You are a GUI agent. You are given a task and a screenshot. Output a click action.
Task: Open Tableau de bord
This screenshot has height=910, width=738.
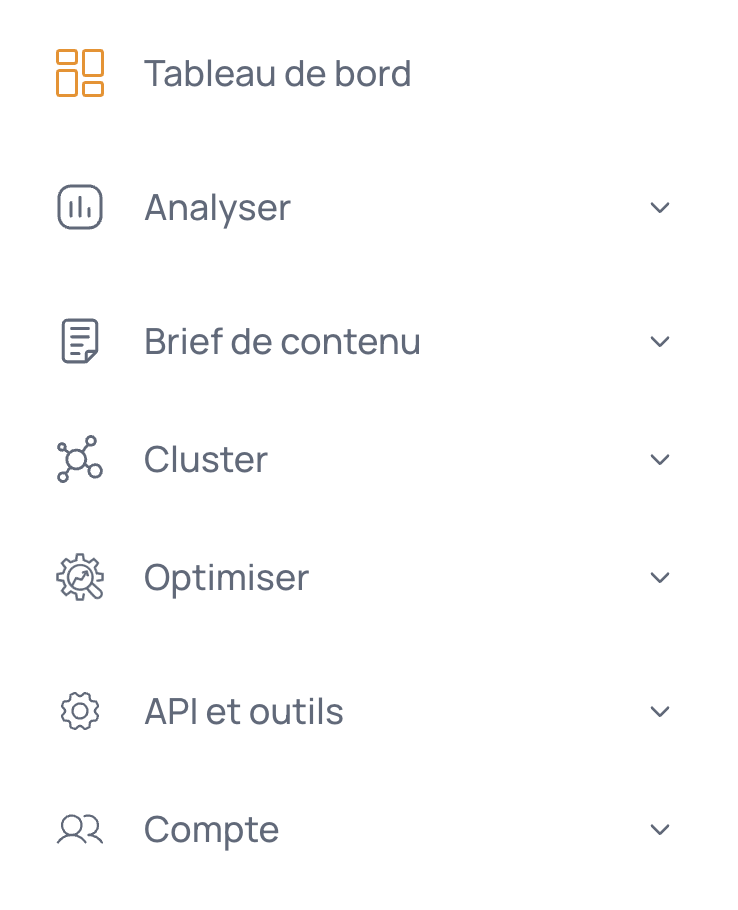click(279, 73)
